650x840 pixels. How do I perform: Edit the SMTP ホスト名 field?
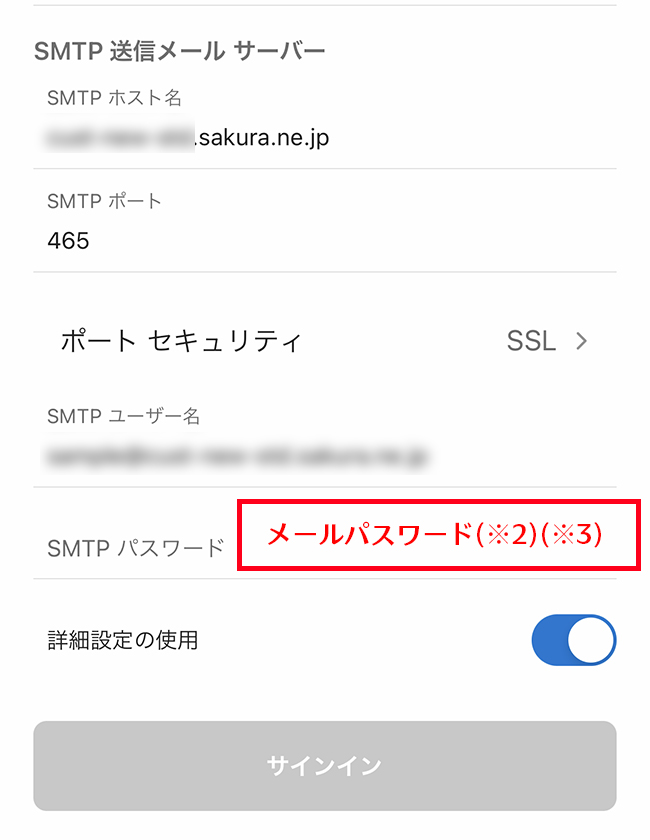click(x=300, y=138)
